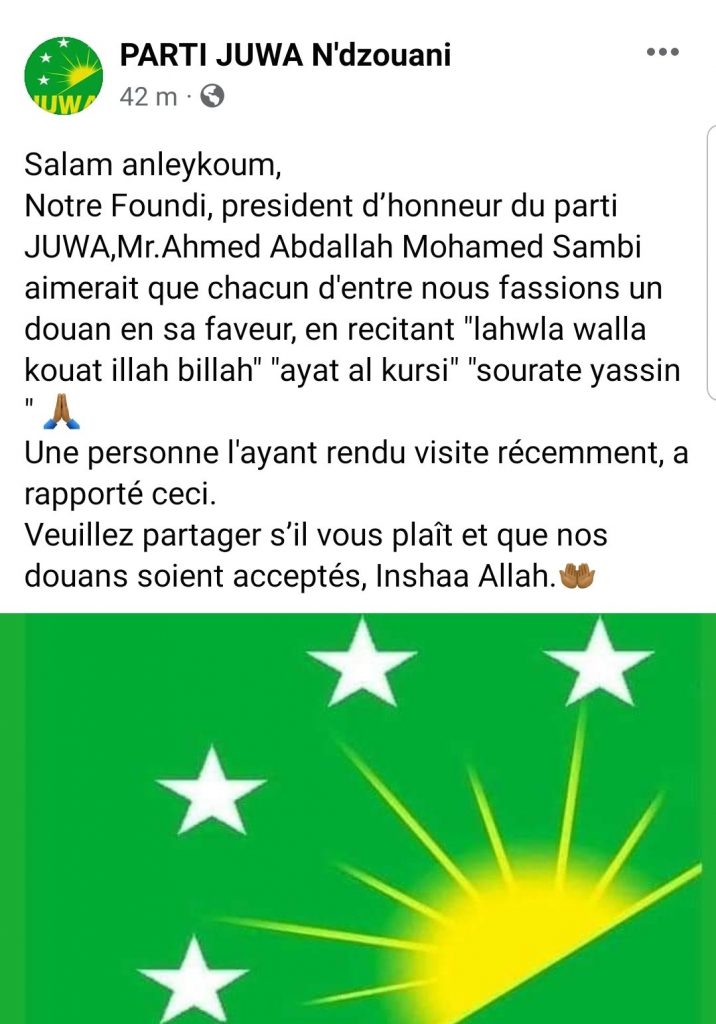The width and height of the screenshot is (716, 1024).
Task: Open PARTI JUWA N'dzouani's profile picture
Action: point(64,75)
